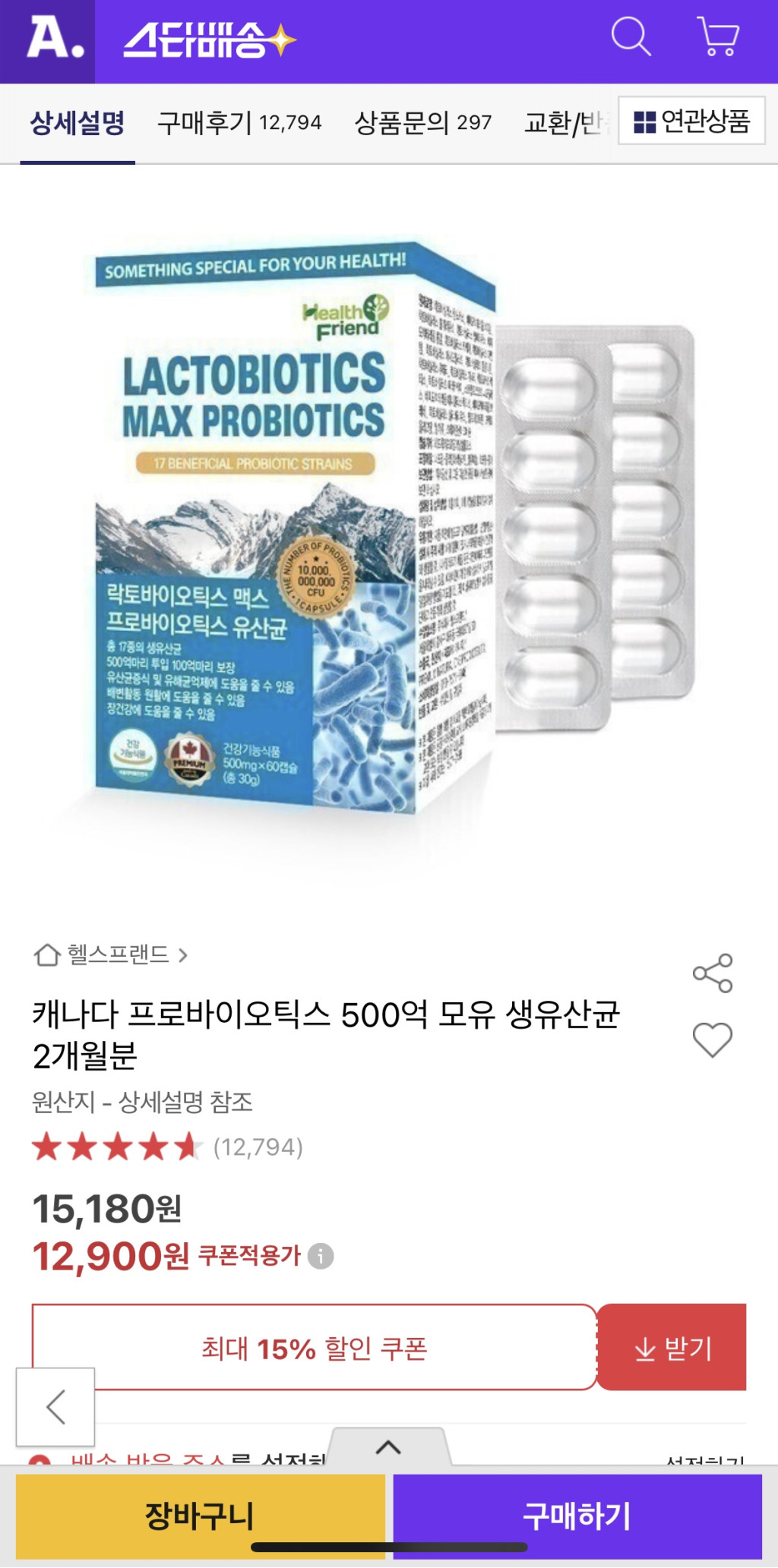Switch to the 상품문의 tab
This screenshot has width=778, height=1568.
(x=423, y=122)
